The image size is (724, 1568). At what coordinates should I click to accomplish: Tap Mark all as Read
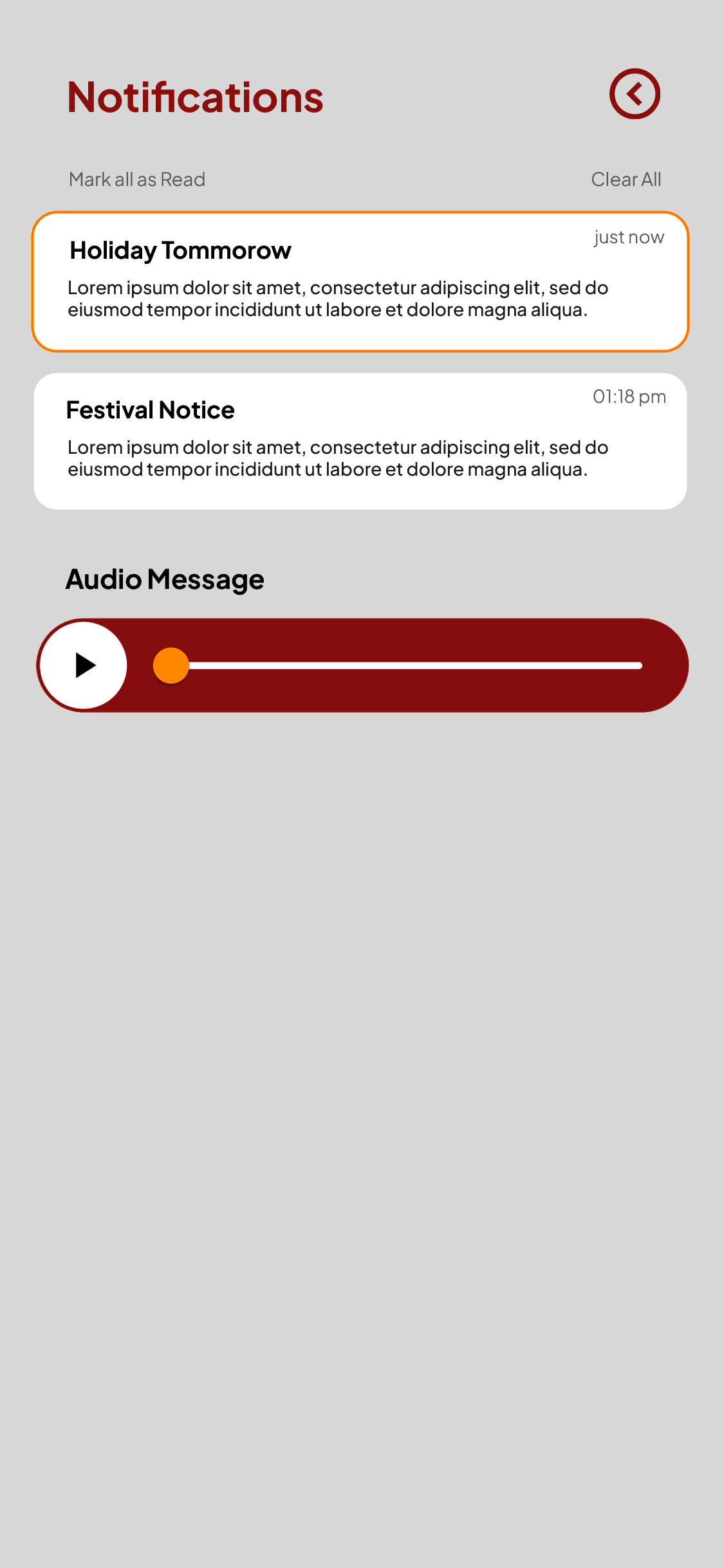click(137, 180)
